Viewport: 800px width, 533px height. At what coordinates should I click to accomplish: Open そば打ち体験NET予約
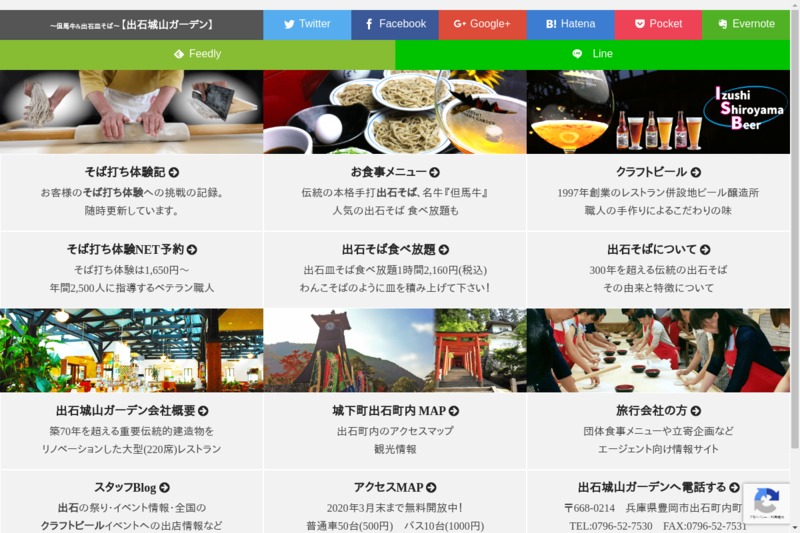tap(131, 249)
